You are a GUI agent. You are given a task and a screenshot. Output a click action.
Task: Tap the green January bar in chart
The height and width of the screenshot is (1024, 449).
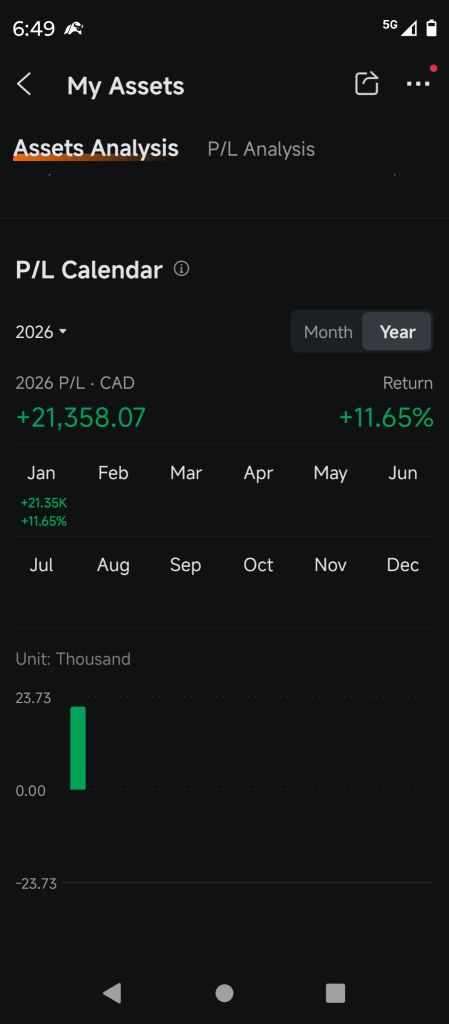(x=78, y=748)
